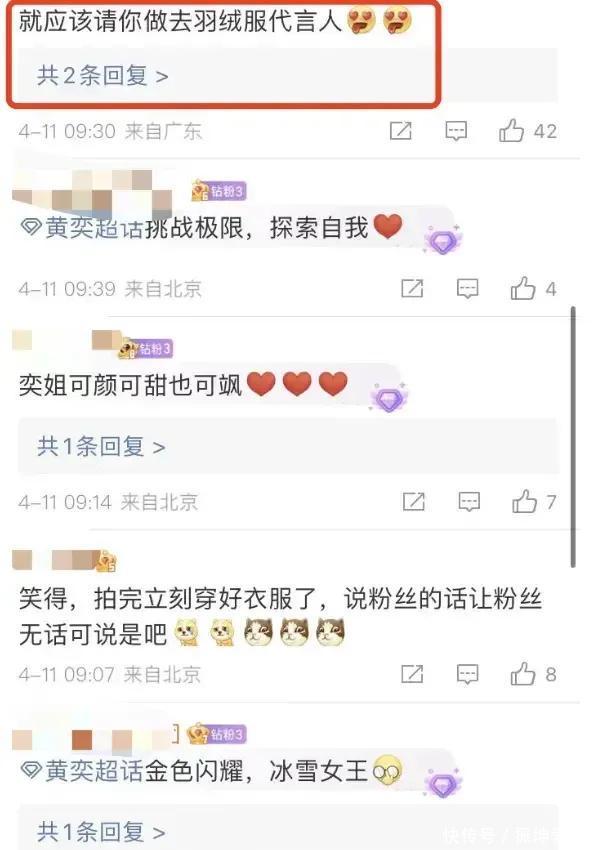This screenshot has height=850, width=610.
Task: Like the 09:30 comment from 广东
Action: (511, 131)
